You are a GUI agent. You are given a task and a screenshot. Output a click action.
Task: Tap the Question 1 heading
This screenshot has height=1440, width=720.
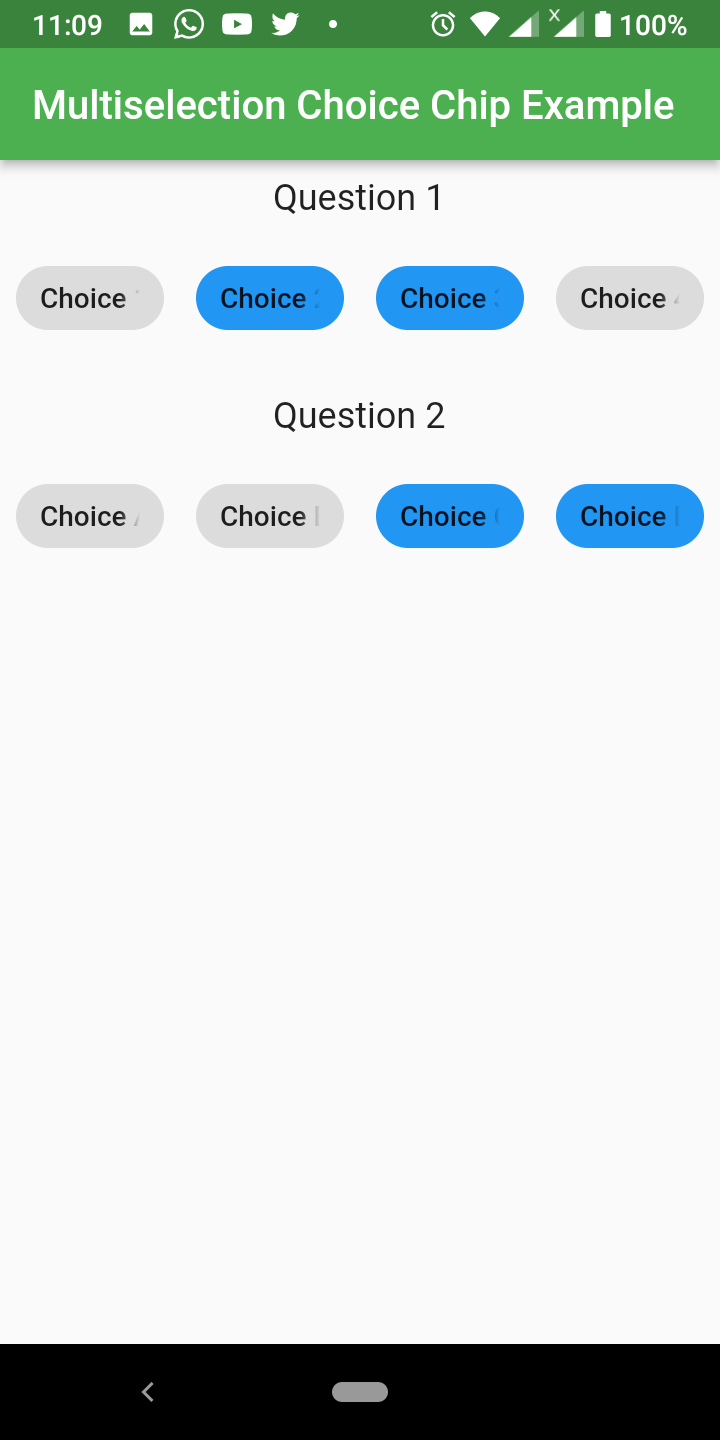[358, 197]
